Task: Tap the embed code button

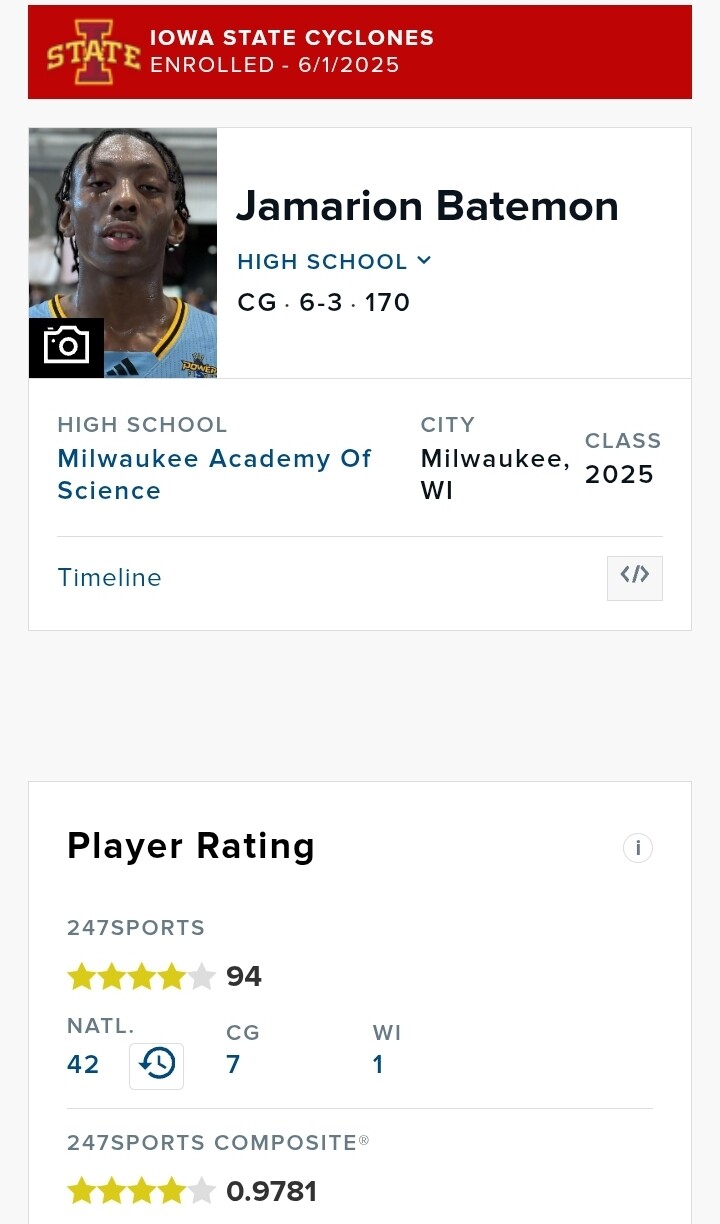Action: [634, 578]
